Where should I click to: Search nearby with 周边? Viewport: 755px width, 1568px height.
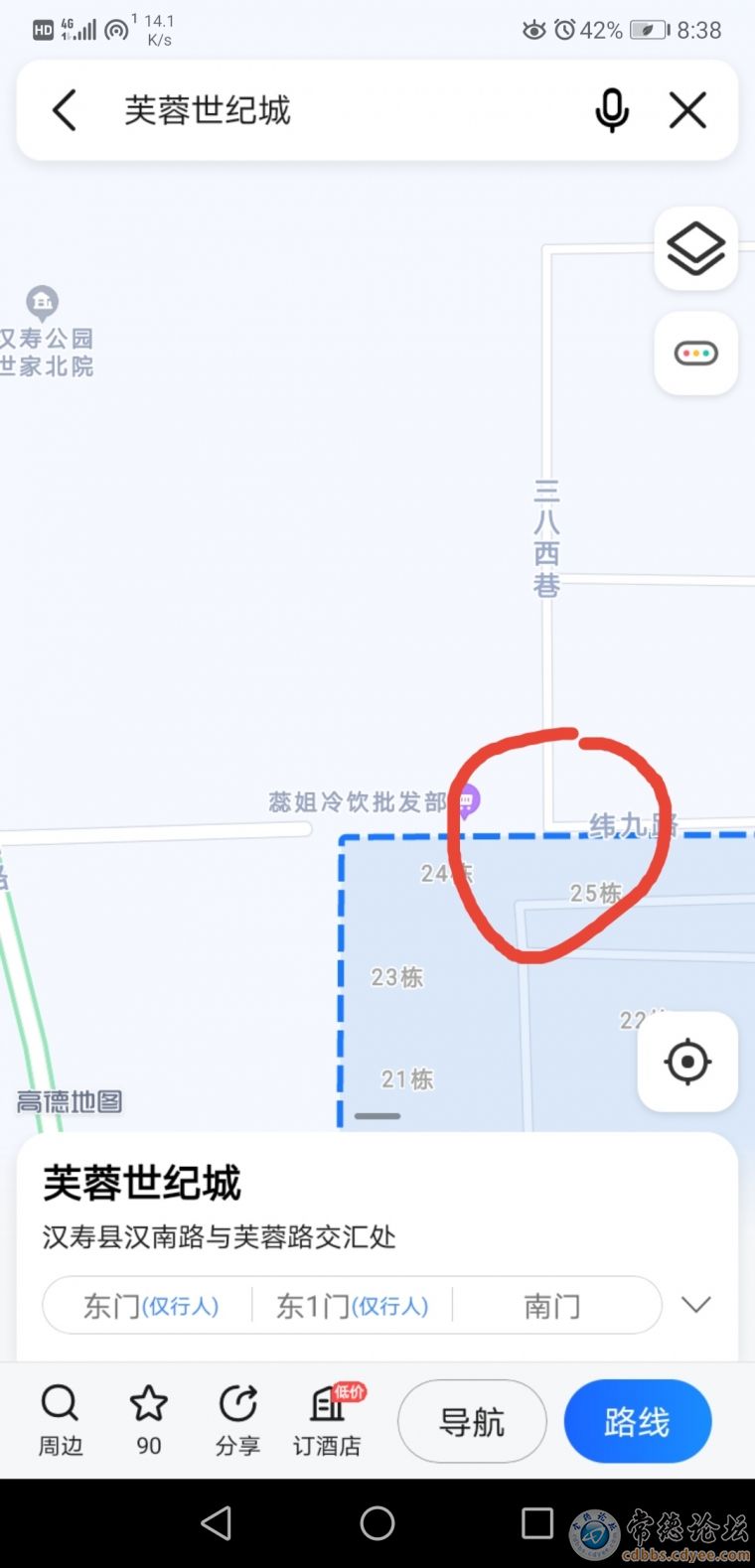(61, 1420)
